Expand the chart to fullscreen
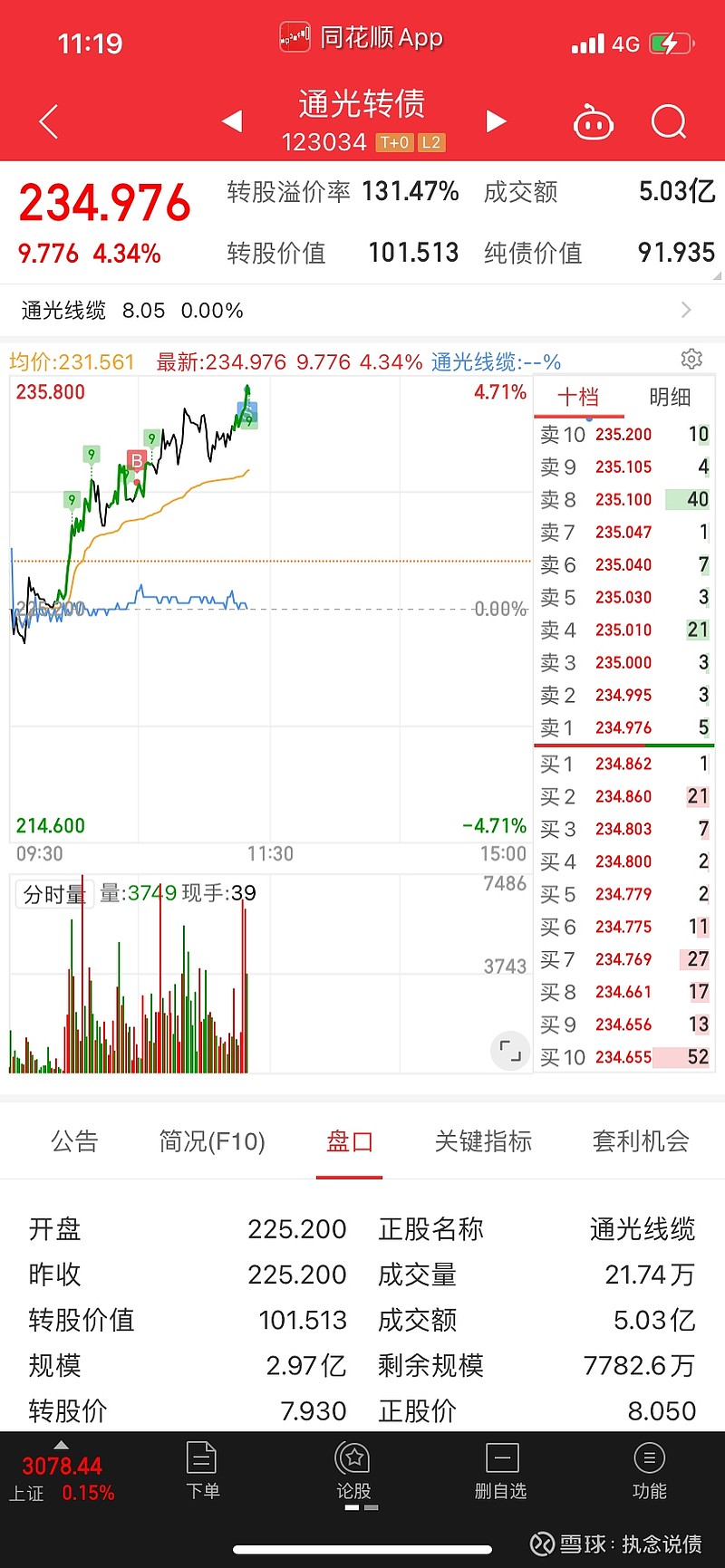This screenshot has height=1568, width=725. (510, 1051)
